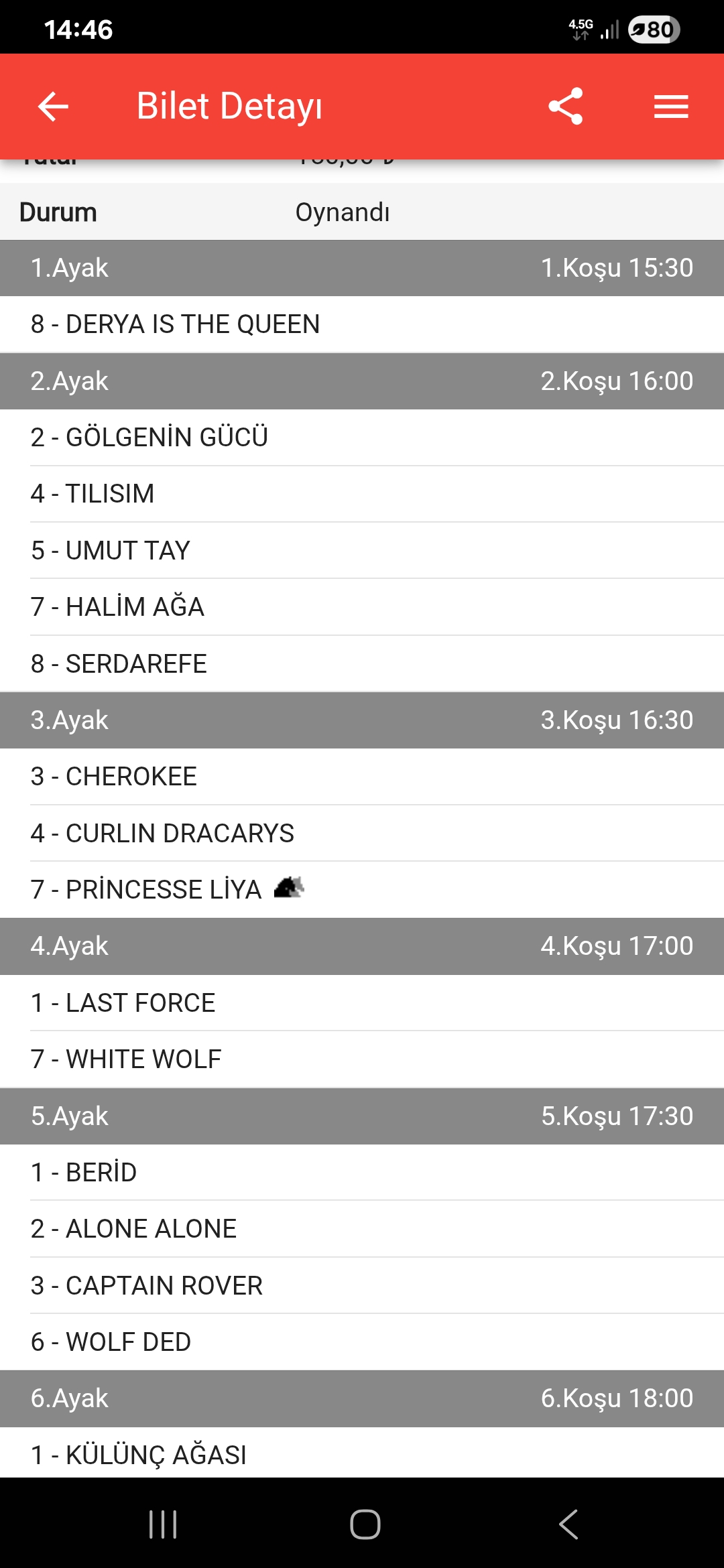Go back from Bilet Detayı

coord(54,106)
